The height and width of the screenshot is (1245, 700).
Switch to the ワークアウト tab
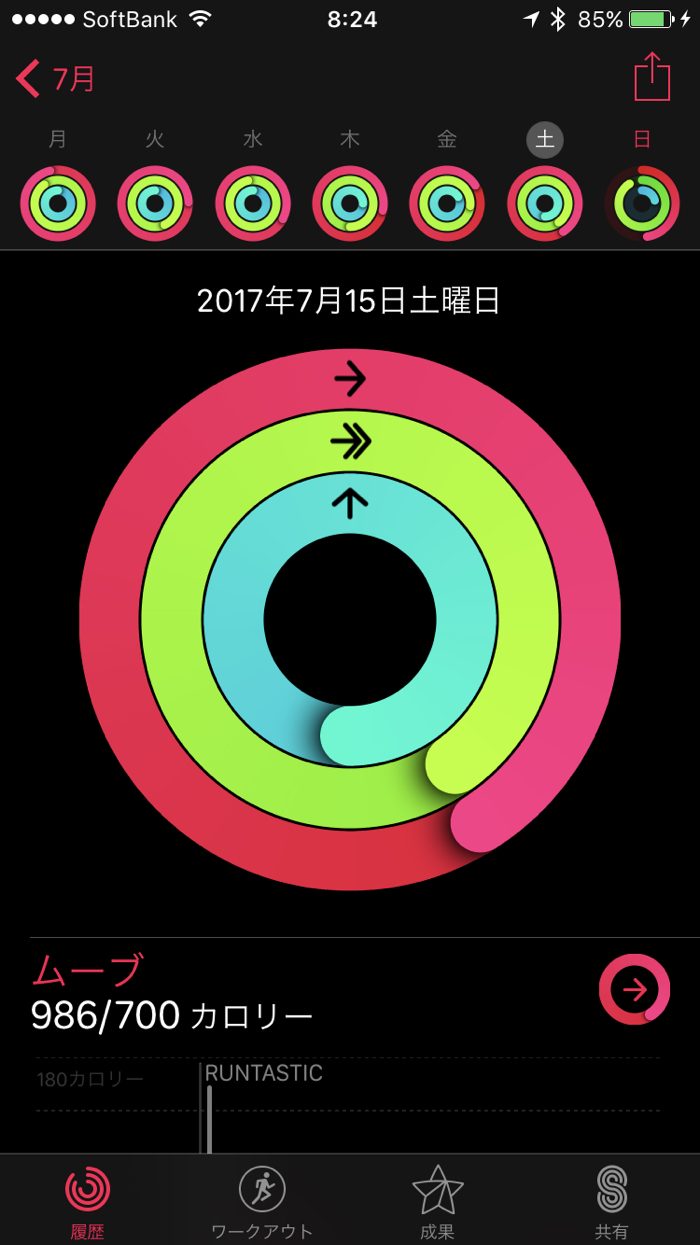pyautogui.click(x=262, y=1200)
